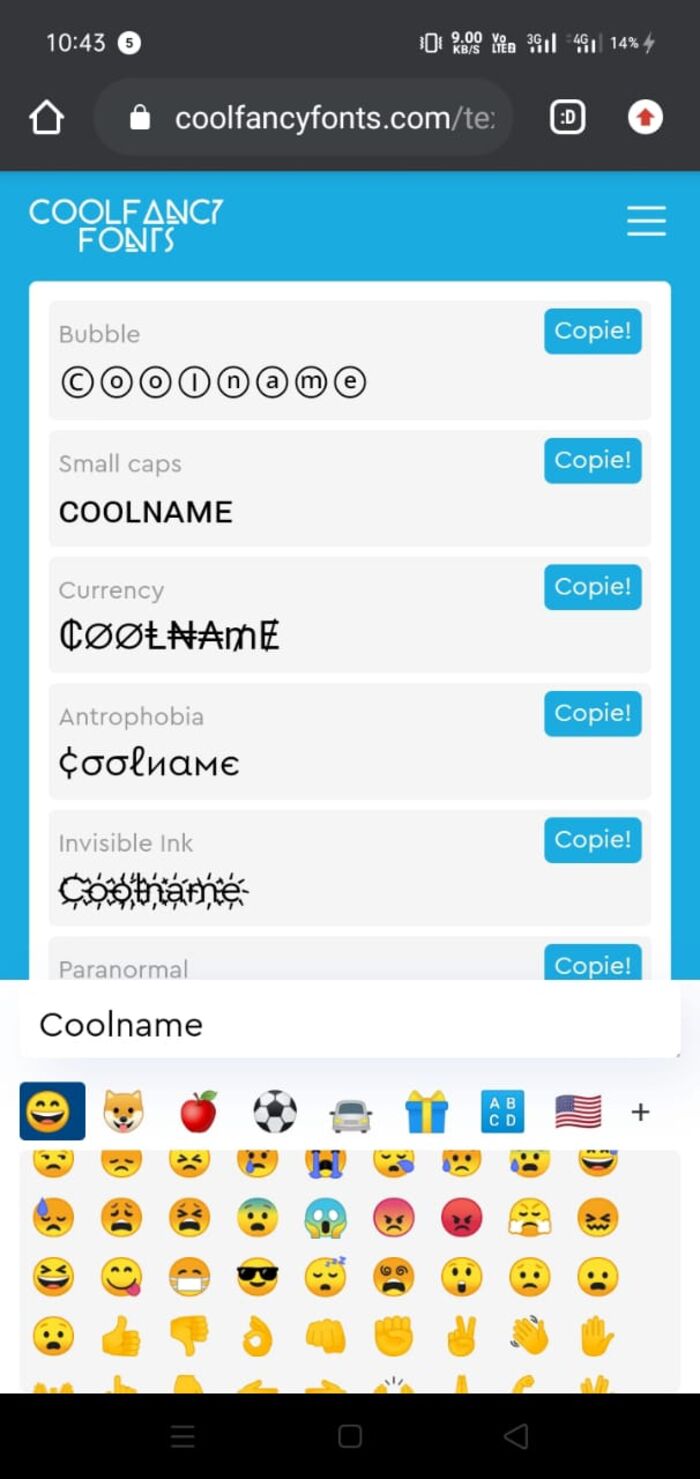Copy the Bubble style text

point(592,331)
